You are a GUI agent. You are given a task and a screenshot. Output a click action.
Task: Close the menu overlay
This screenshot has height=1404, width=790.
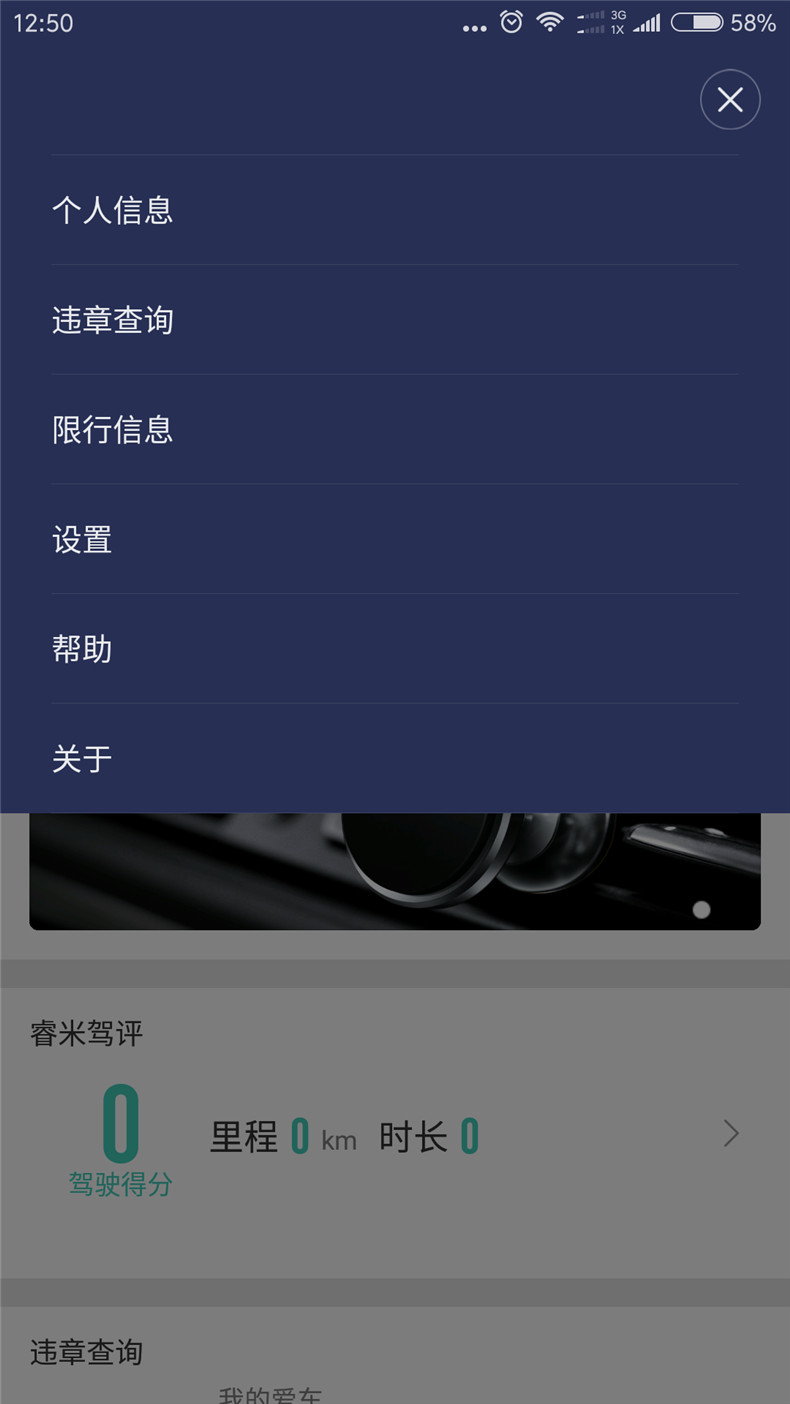pos(730,100)
